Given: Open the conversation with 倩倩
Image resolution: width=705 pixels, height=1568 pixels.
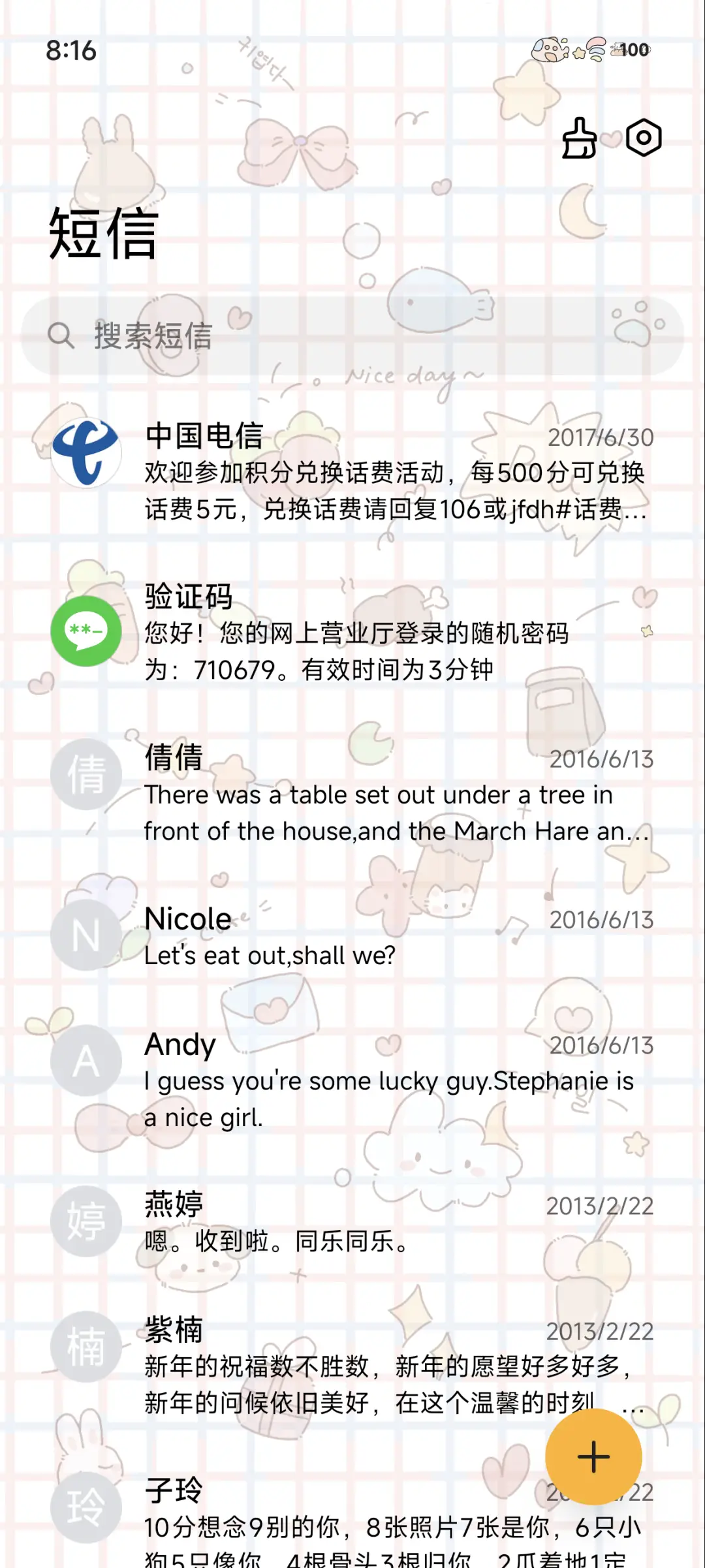Looking at the screenshot, I should tap(352, 793).
